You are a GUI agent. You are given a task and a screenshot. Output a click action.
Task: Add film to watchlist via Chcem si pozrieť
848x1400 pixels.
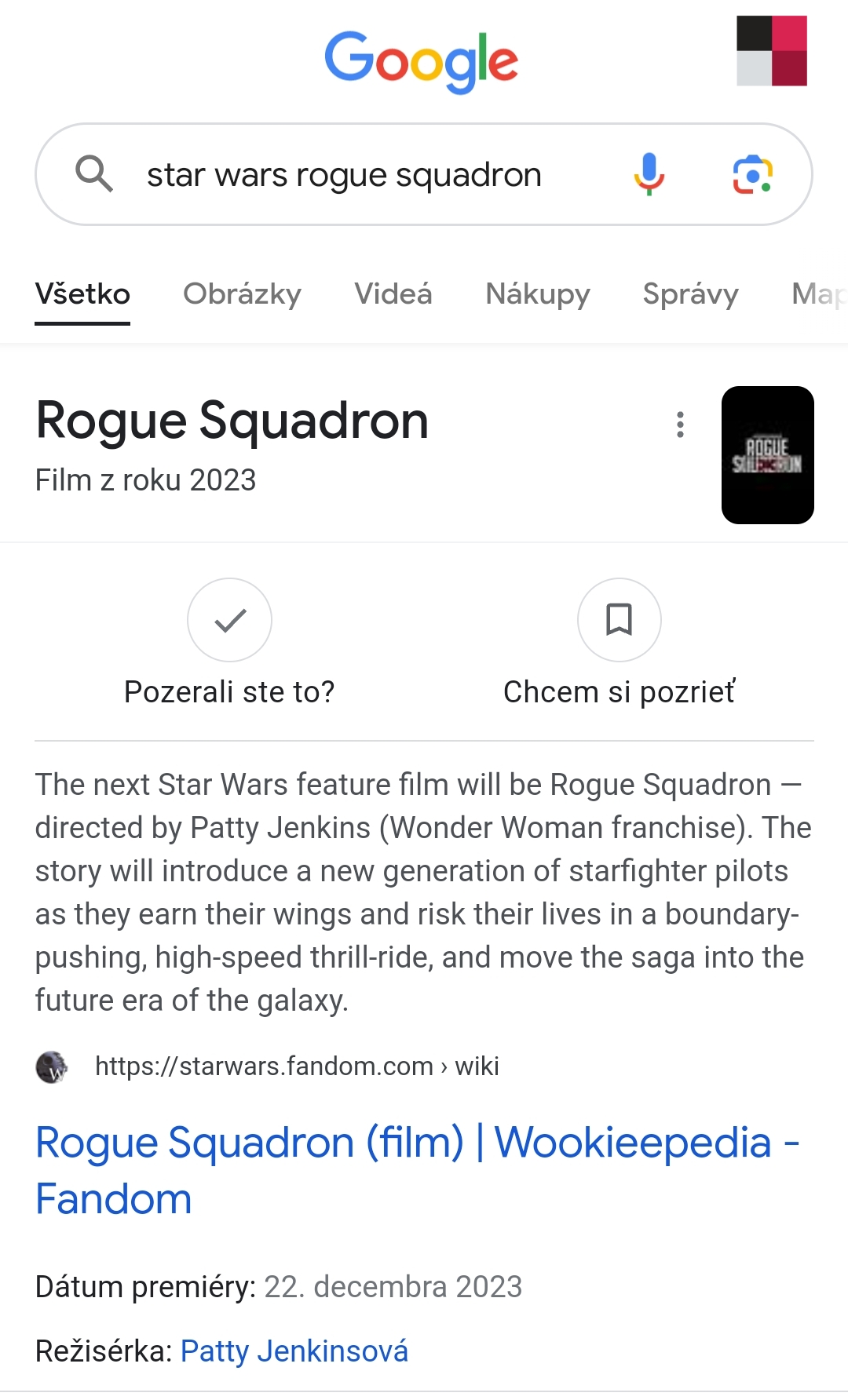click(619, 620)
